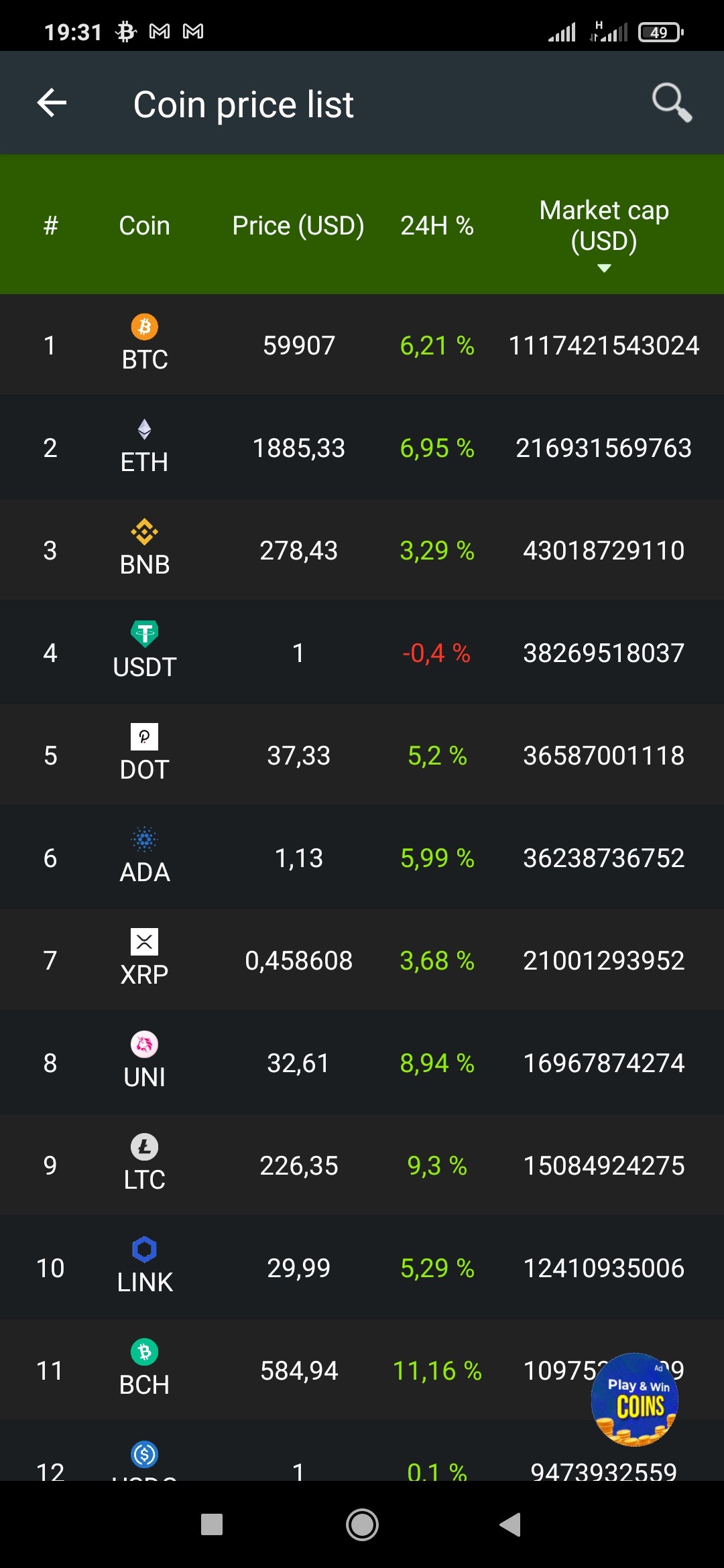Screen dimensions: 724x1568
Task: Go to the system home screen
Action: (362, 1524)
